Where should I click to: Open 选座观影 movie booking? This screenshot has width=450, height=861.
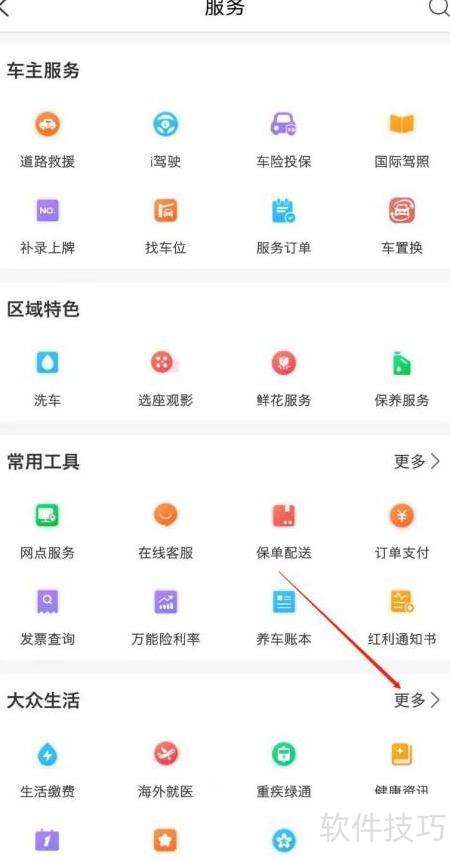point(165,378)
